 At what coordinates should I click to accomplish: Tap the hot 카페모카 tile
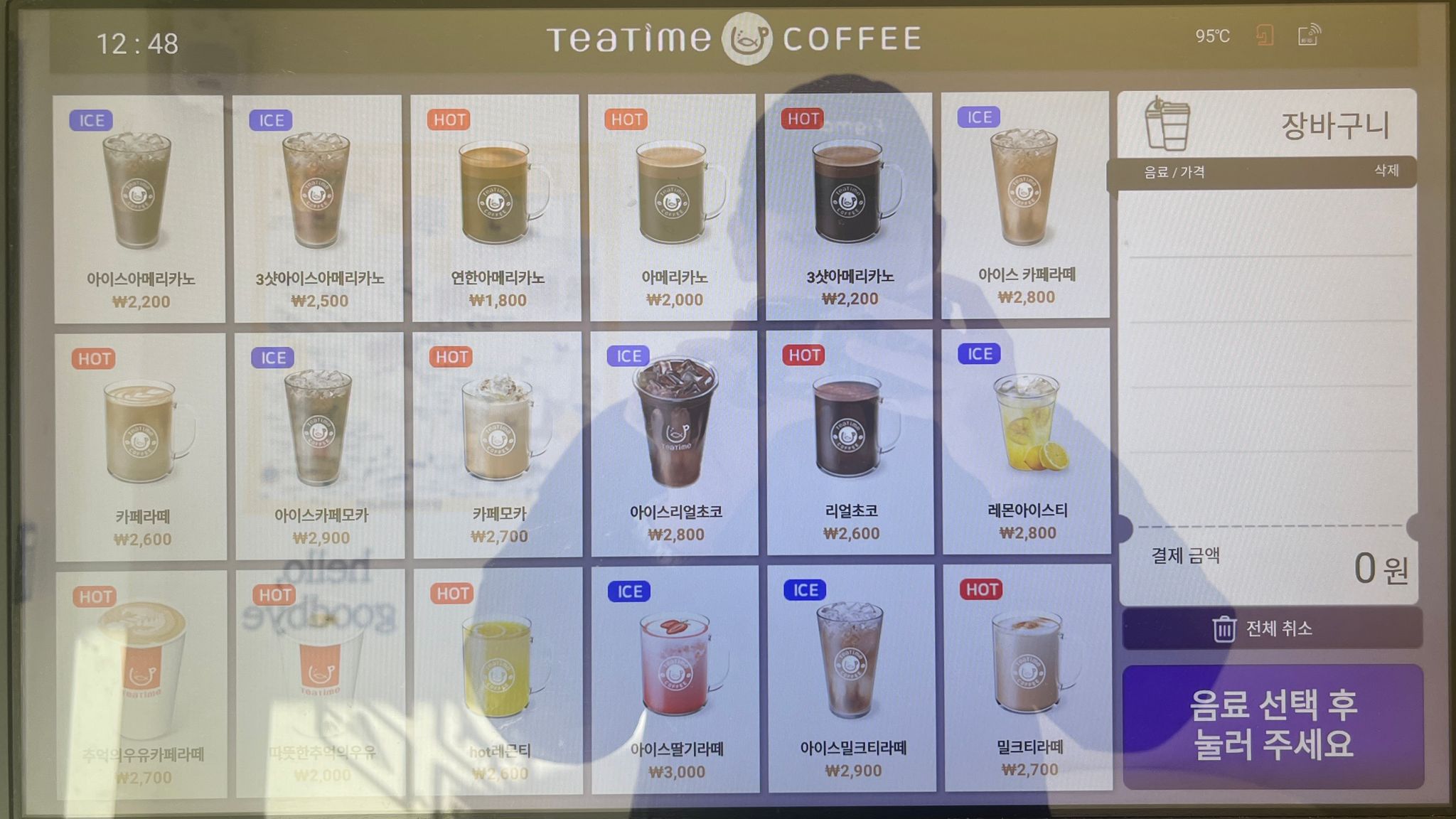tap(498, 444)
